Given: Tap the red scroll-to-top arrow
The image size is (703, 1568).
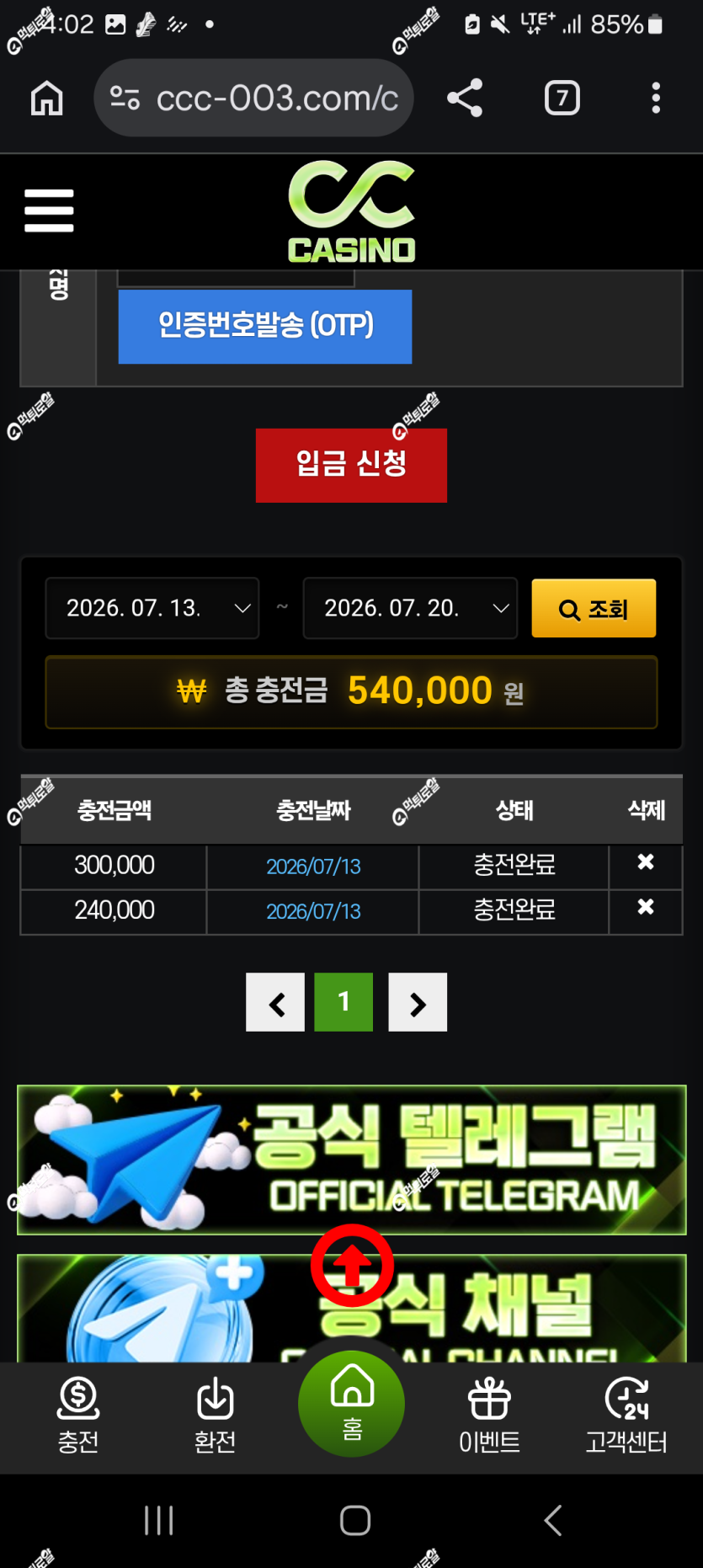Looking at the screenshot, I should pos(352,1266).
